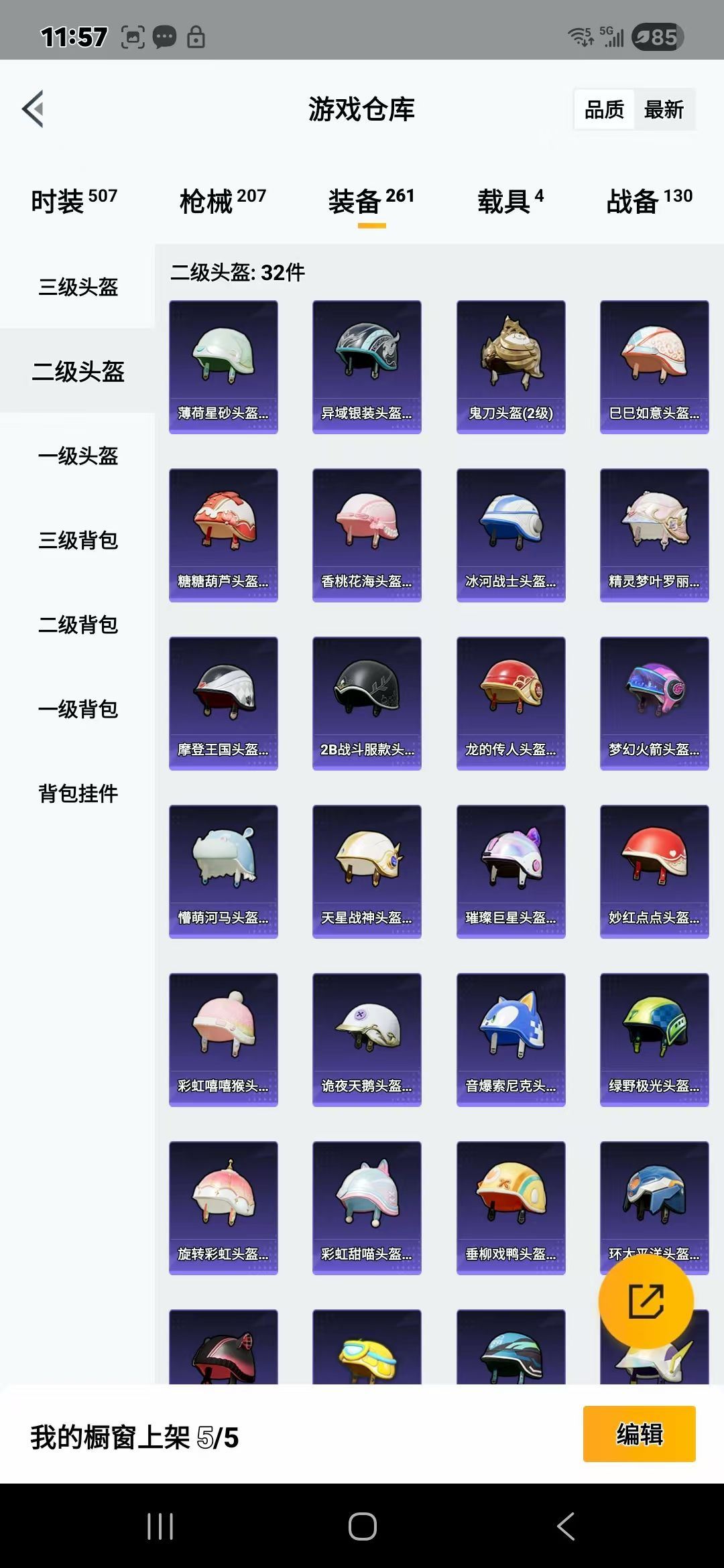Sort by 品质 (quality)
The image size is (724, 1568).
tap(604, 109)
